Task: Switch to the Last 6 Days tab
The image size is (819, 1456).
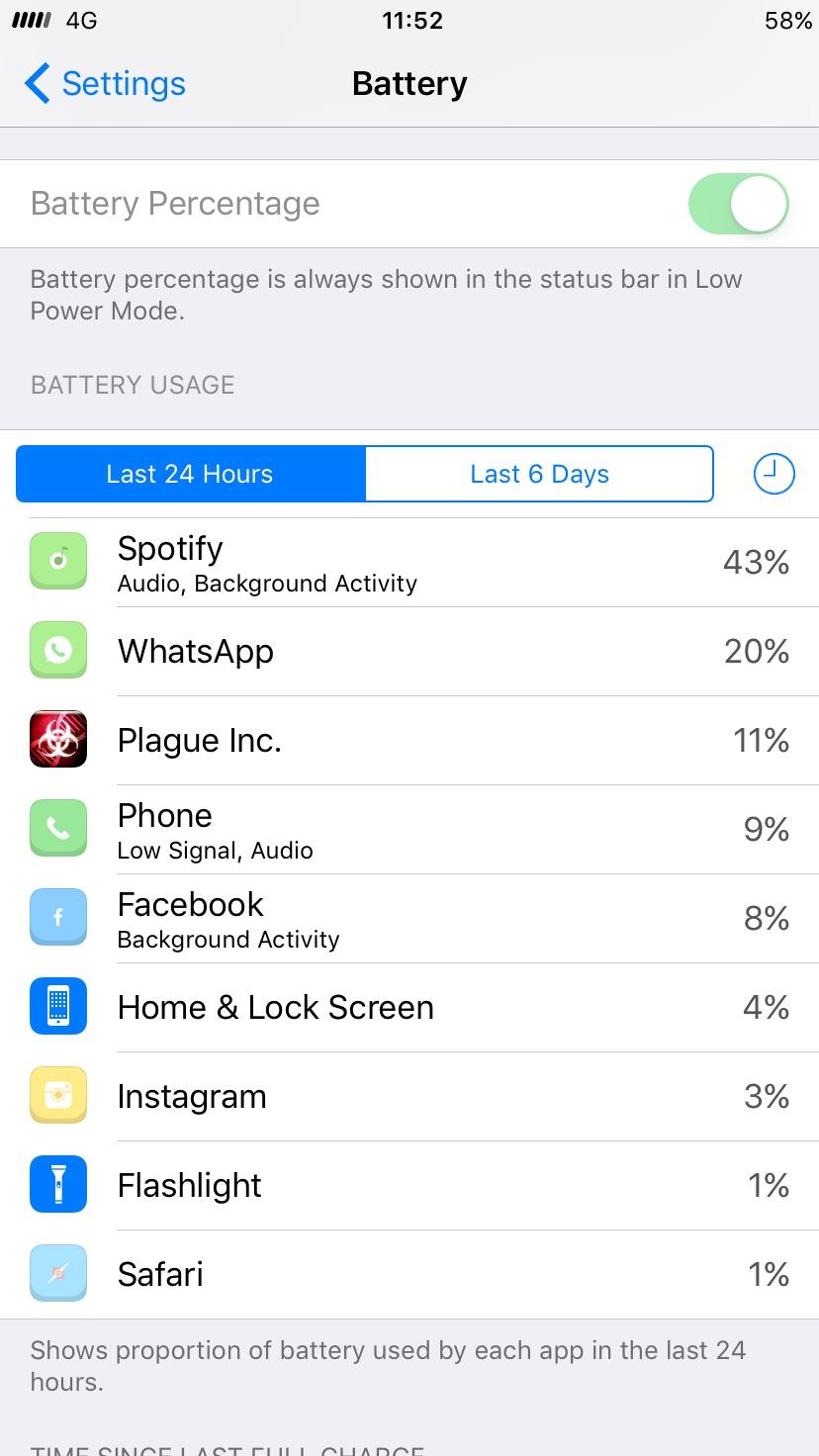Action: click(x=539, y=474)
